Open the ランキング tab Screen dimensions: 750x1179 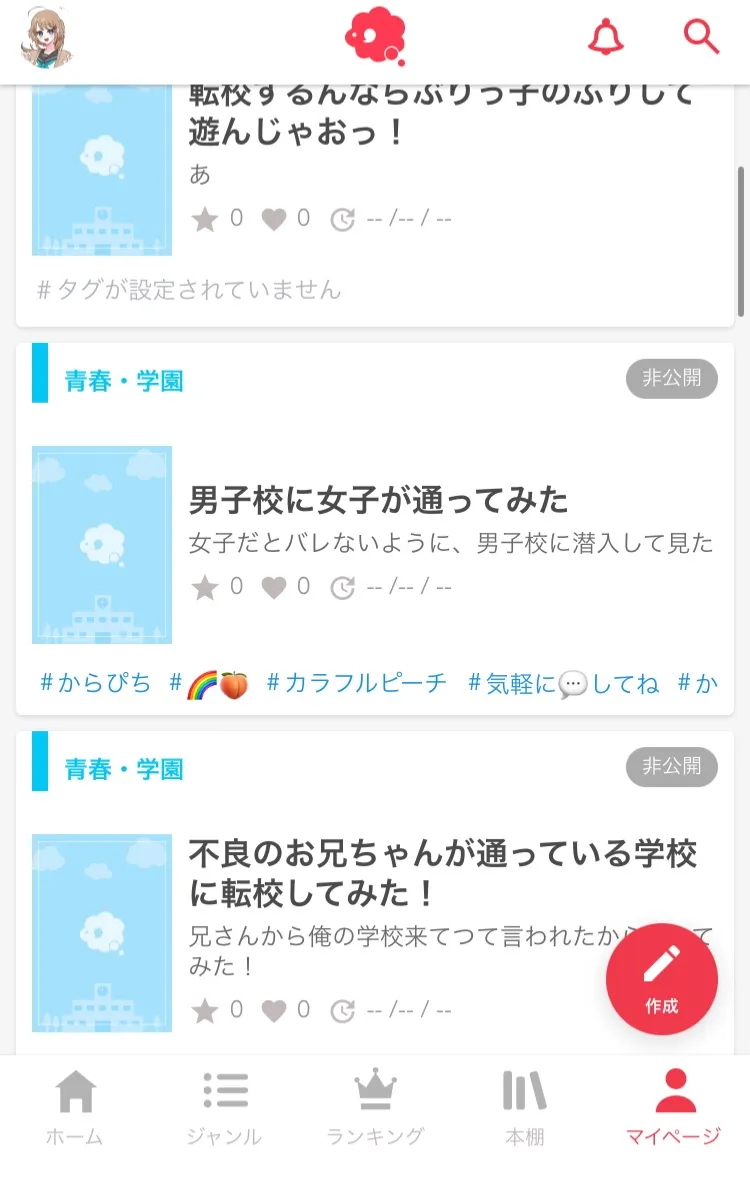(375, 1107)
